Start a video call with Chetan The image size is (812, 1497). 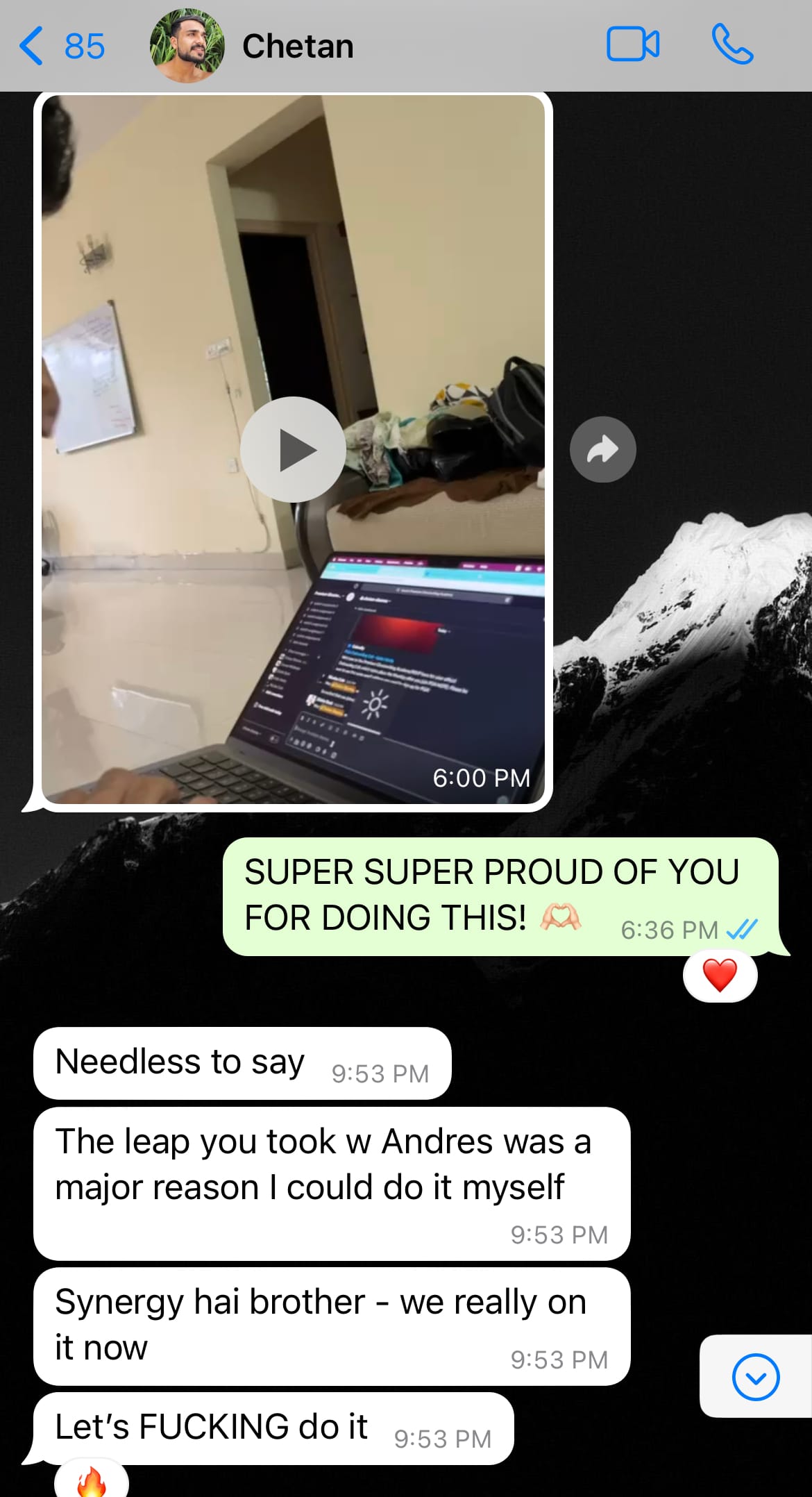click(x=632, y=45)
